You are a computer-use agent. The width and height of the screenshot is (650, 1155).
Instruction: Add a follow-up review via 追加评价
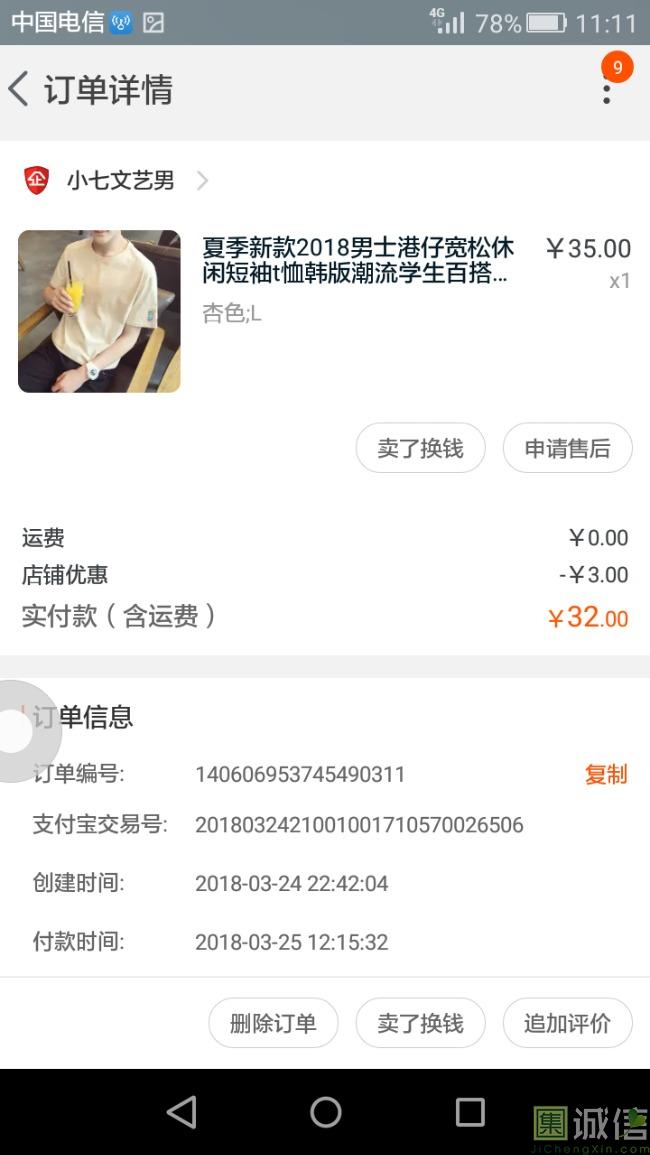pyautogui.click(x=567, y=1023)
